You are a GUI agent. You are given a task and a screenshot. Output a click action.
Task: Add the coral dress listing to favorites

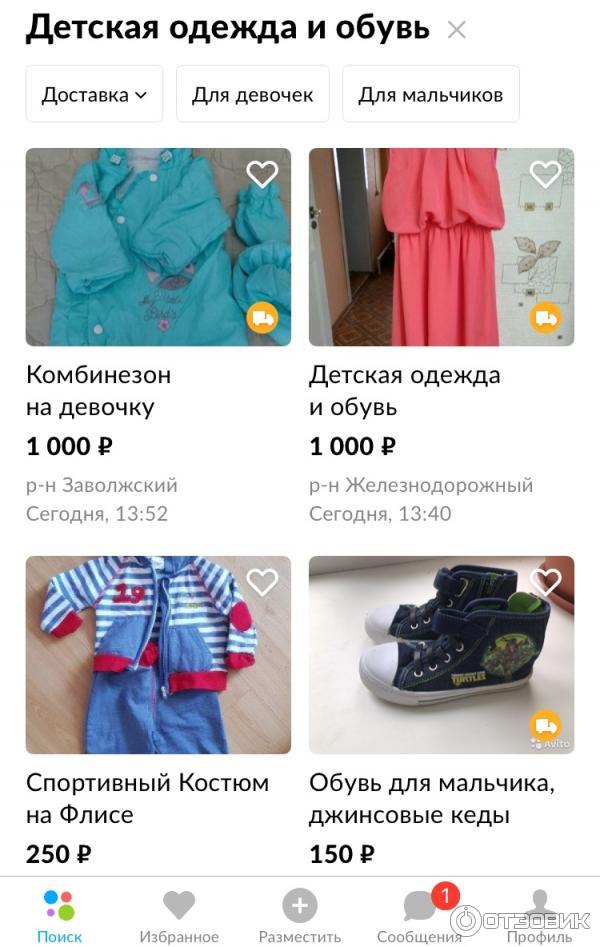(545, 175)
